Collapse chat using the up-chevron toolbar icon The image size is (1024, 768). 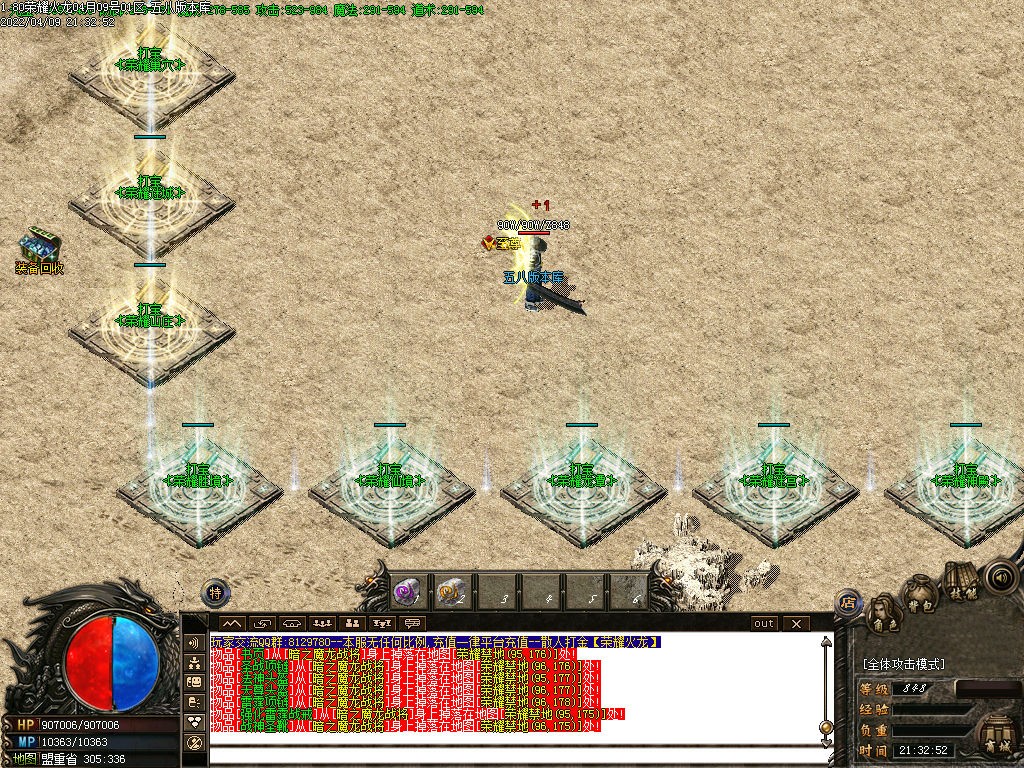click(232, 623)
